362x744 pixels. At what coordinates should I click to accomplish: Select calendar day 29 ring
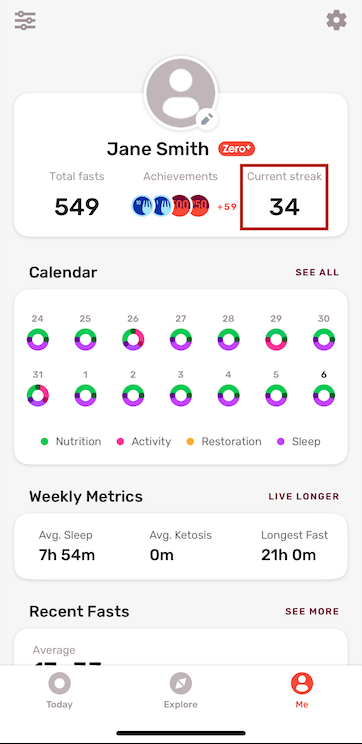[x=276, y=340]
